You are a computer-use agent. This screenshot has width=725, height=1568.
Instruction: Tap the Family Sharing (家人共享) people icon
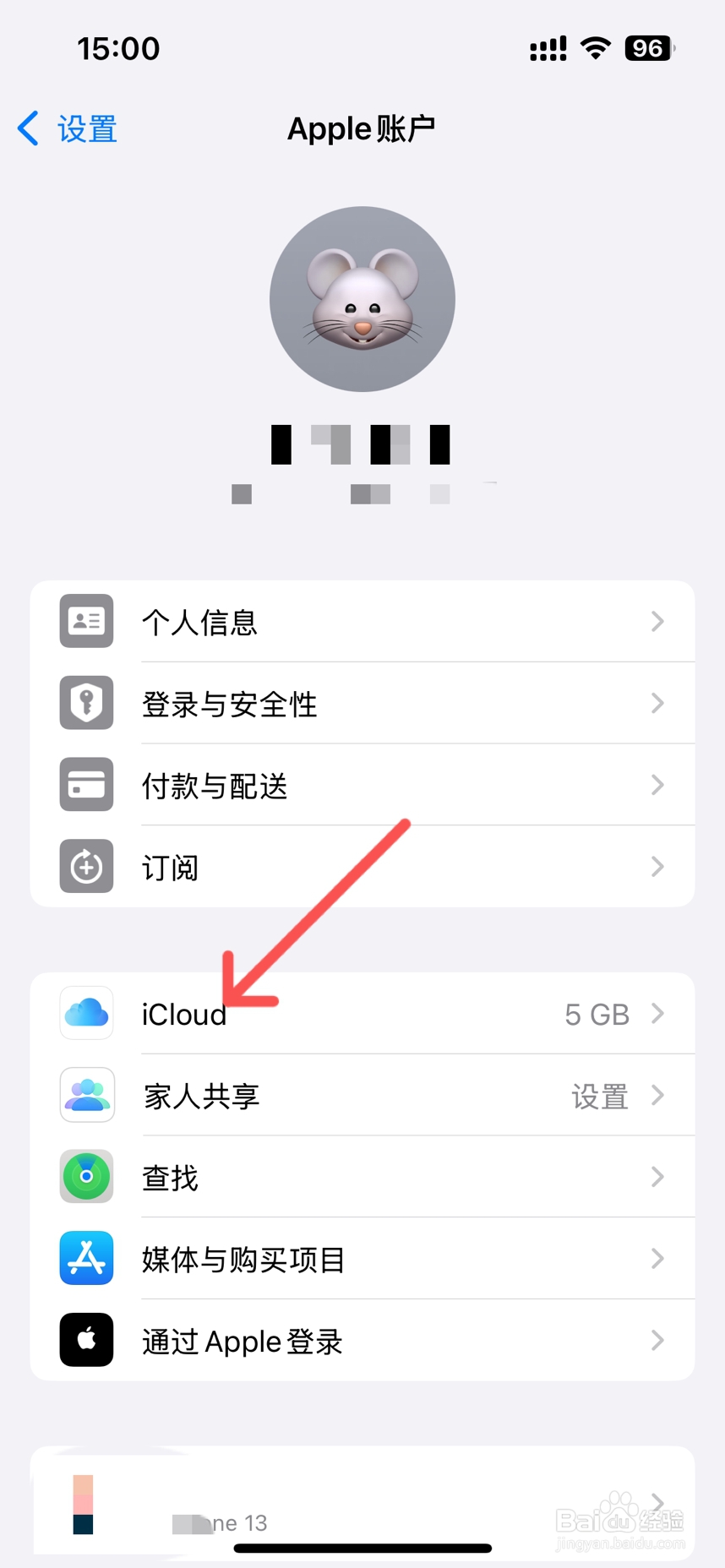point(85,1095)
